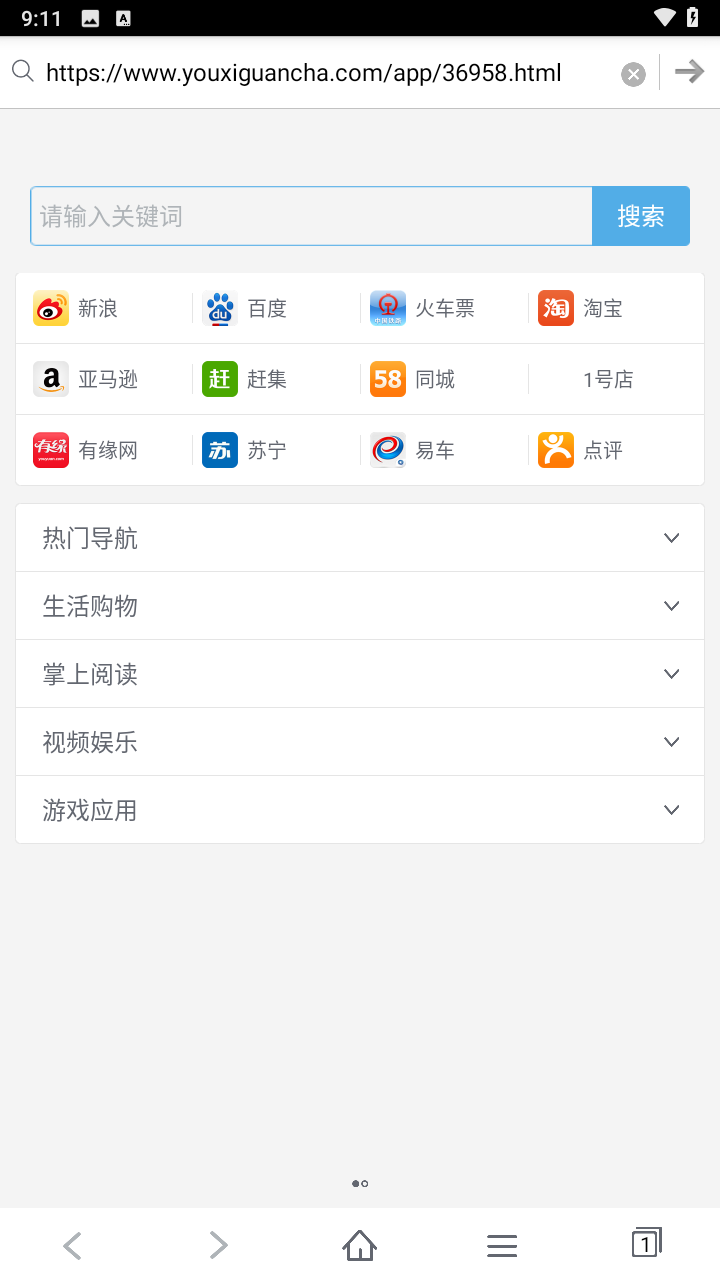Expand the 视频娱乐 category
The width and height of the screenshot is (720, 1280).
coord(360,741)
